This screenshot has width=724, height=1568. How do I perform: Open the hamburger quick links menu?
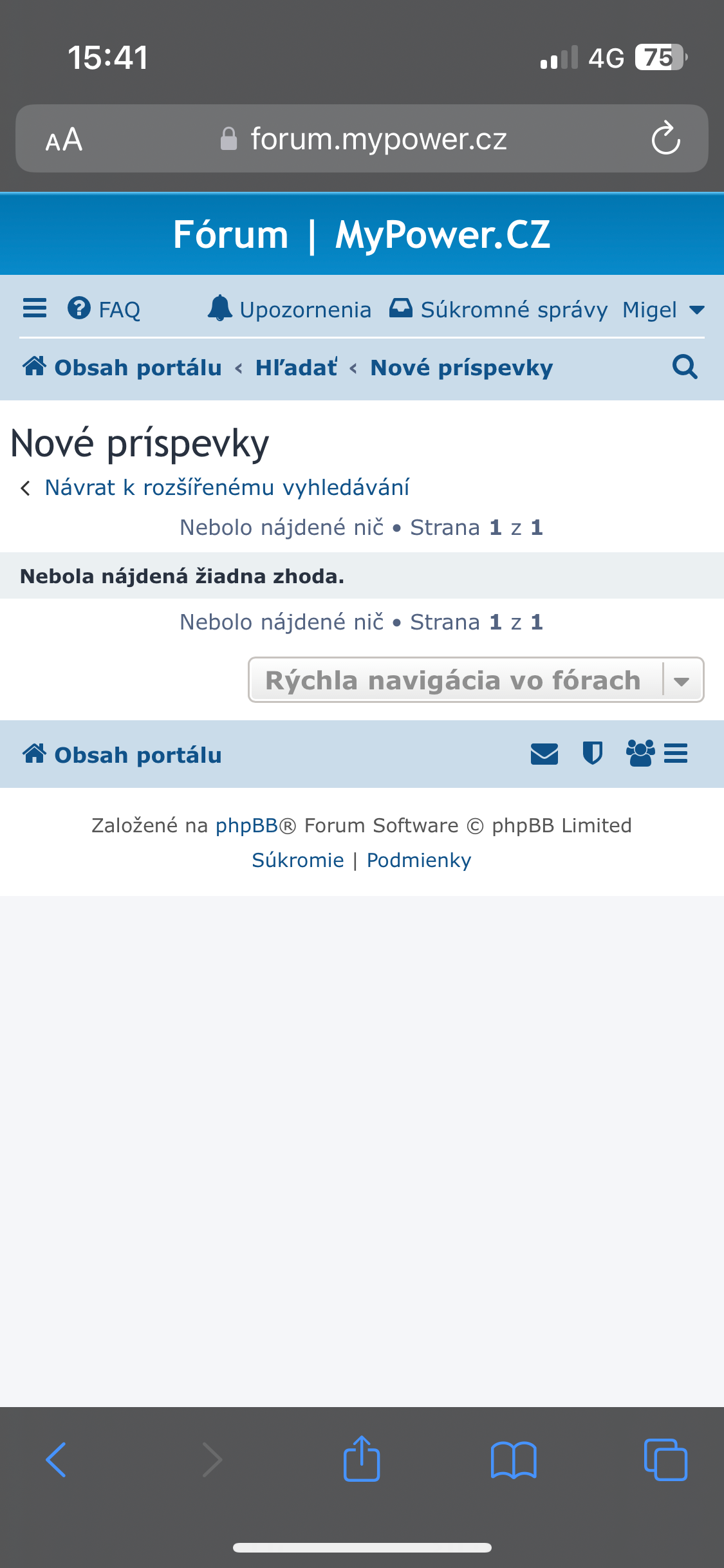coord(35,308)
